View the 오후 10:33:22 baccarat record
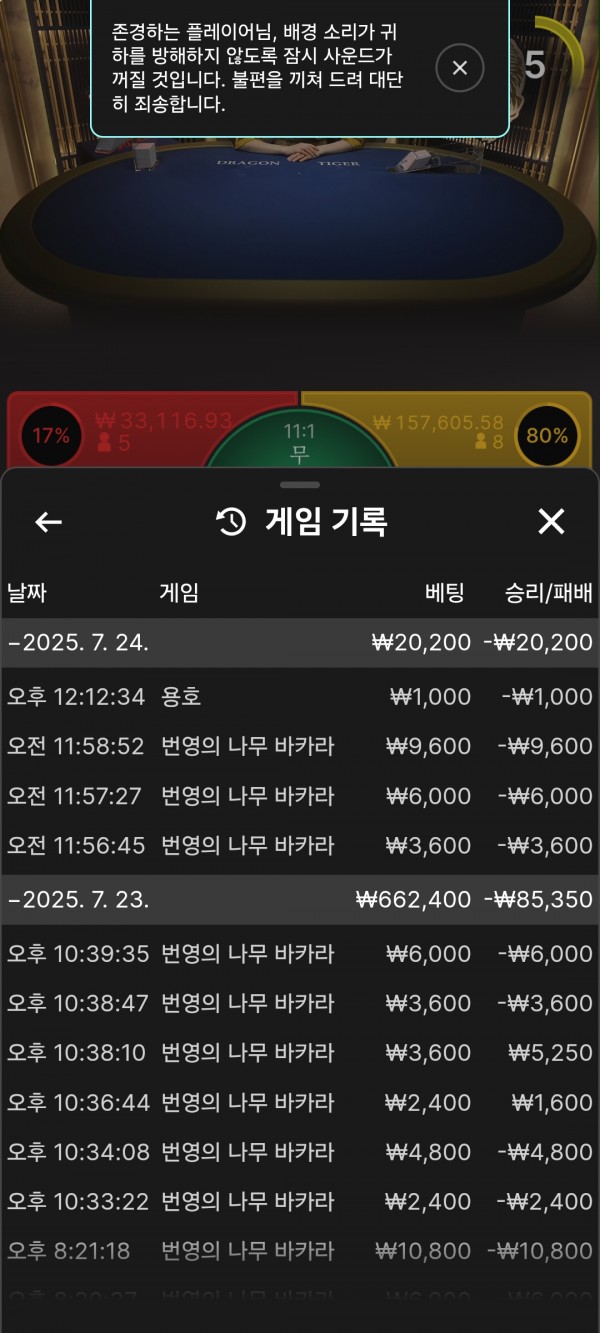The width and height of the screenshot is (600, 1333). [x=300, y=1202]
